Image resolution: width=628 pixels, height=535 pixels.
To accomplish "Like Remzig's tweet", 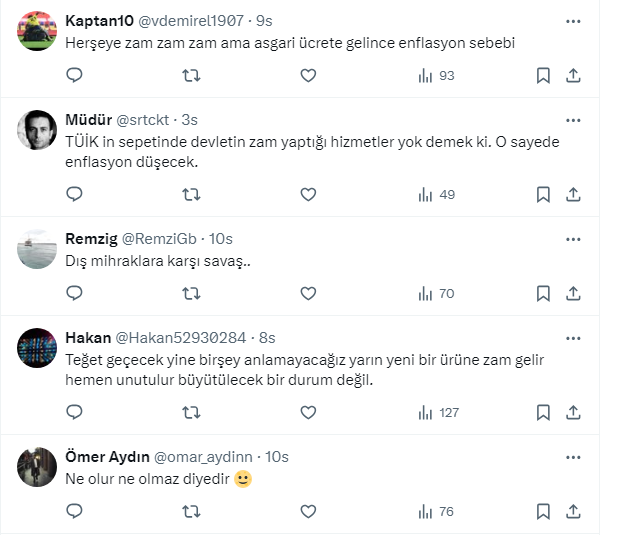I will coord(308,293).
